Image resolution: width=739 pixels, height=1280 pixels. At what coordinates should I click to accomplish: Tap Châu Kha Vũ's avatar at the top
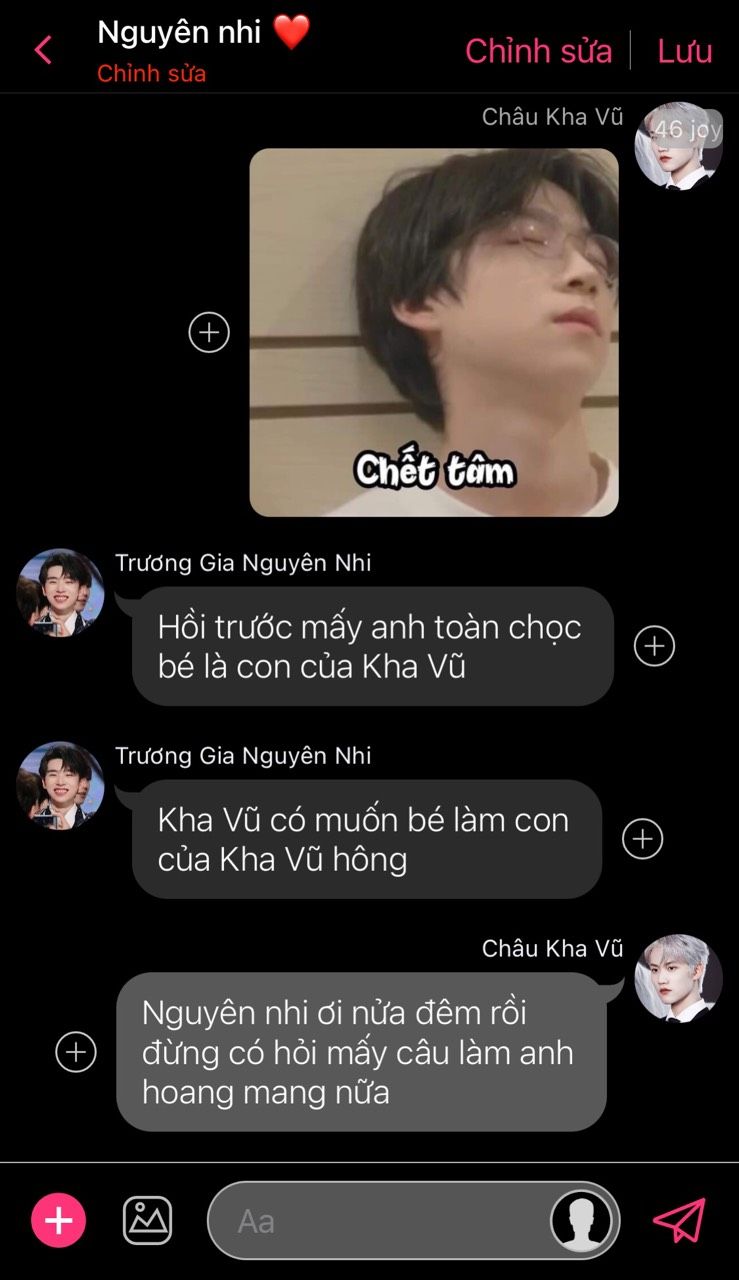point(678,145)
